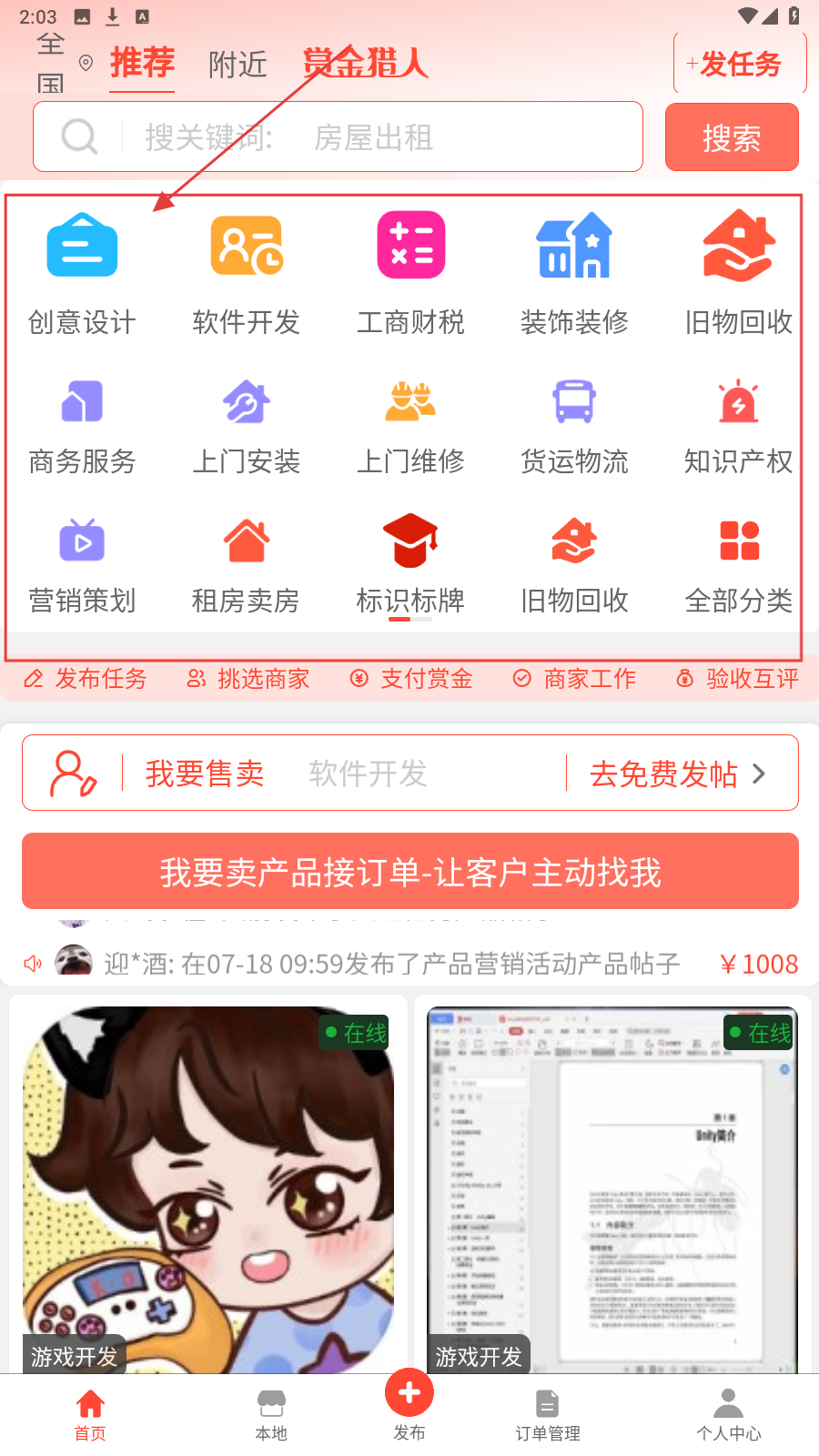Tap the +发任务 button
This screenshot has width=819, height=1456.
click(739, 64)
